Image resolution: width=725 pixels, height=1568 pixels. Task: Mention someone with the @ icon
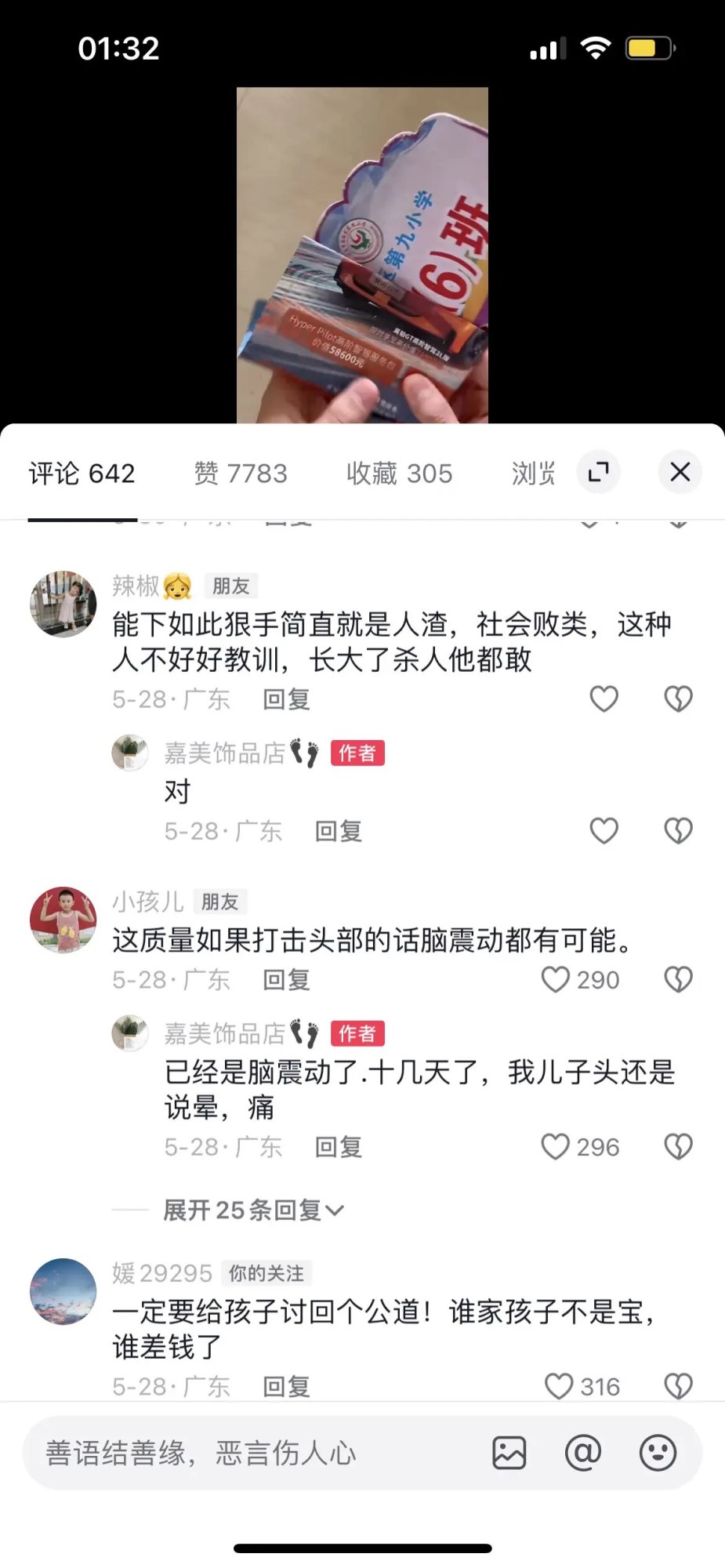[x=583, y=1453]
